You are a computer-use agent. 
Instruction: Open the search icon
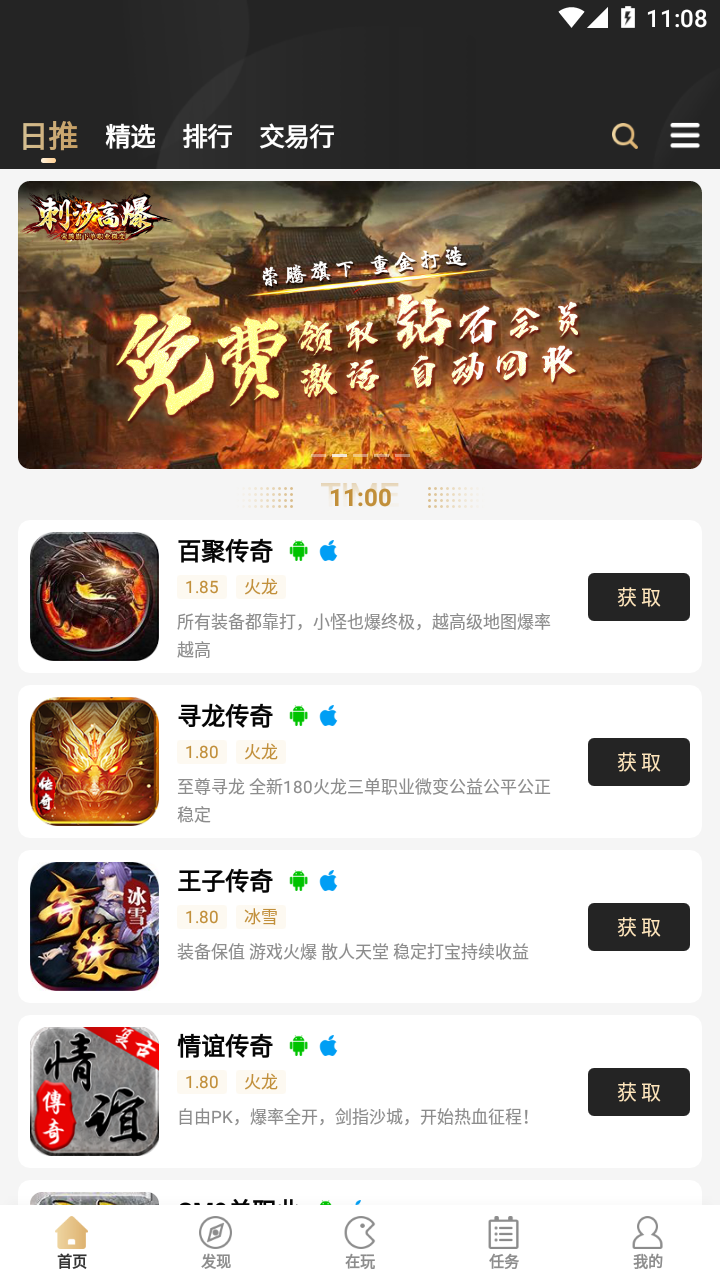tap(624, 136)
